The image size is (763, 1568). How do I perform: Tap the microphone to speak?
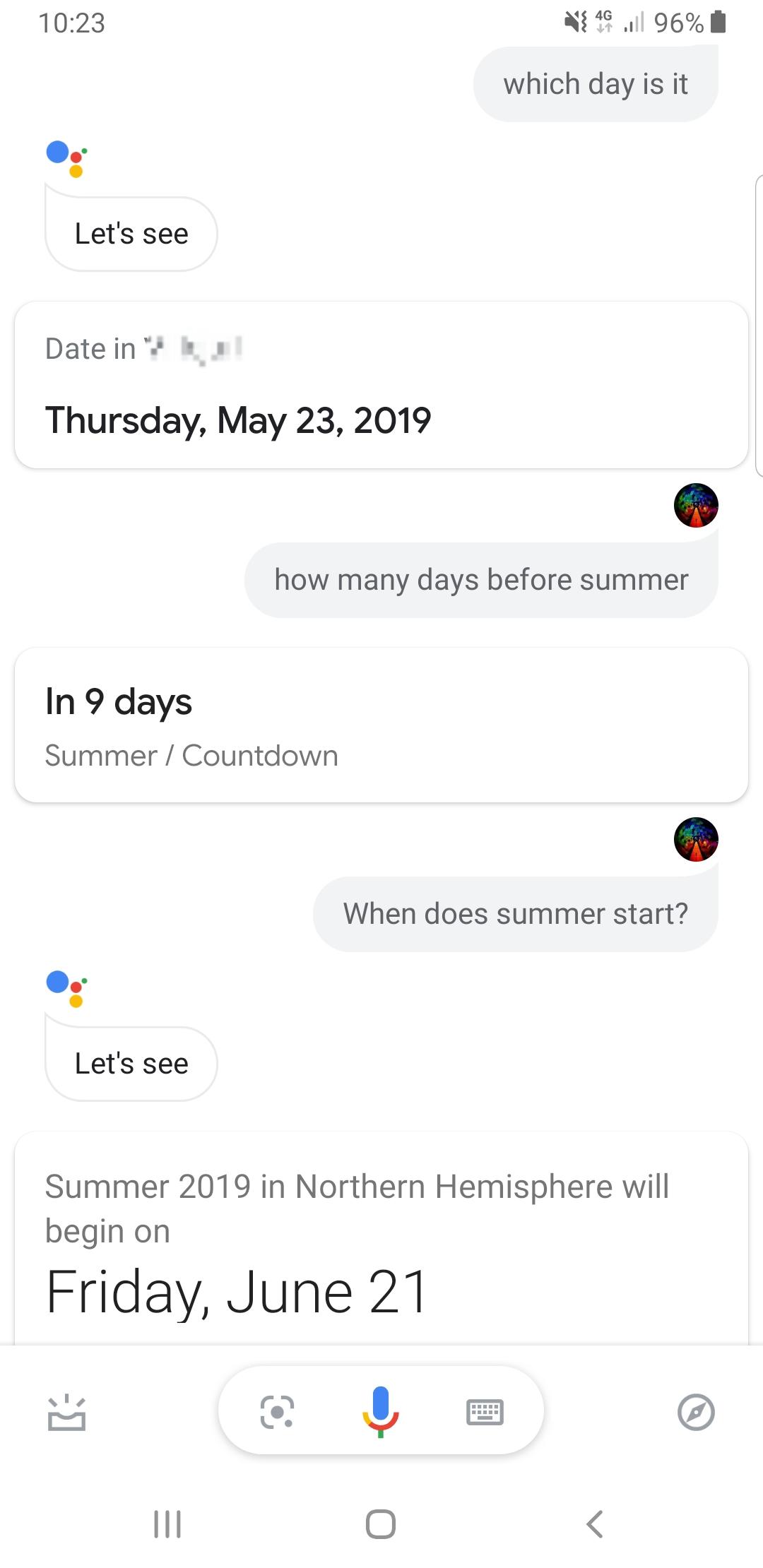coord(381,1412)
